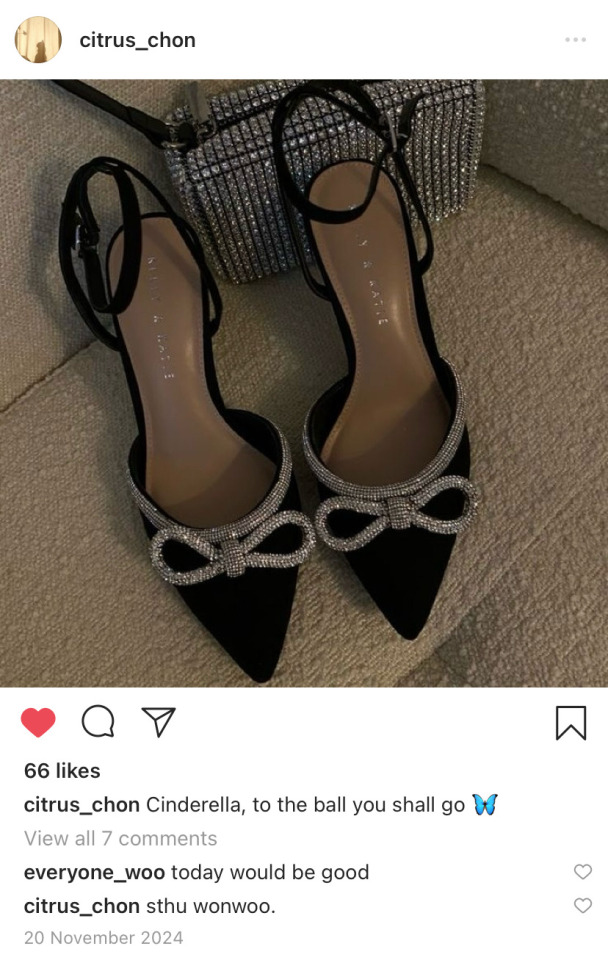Open the shoe photo in the post

click(304, 383)
